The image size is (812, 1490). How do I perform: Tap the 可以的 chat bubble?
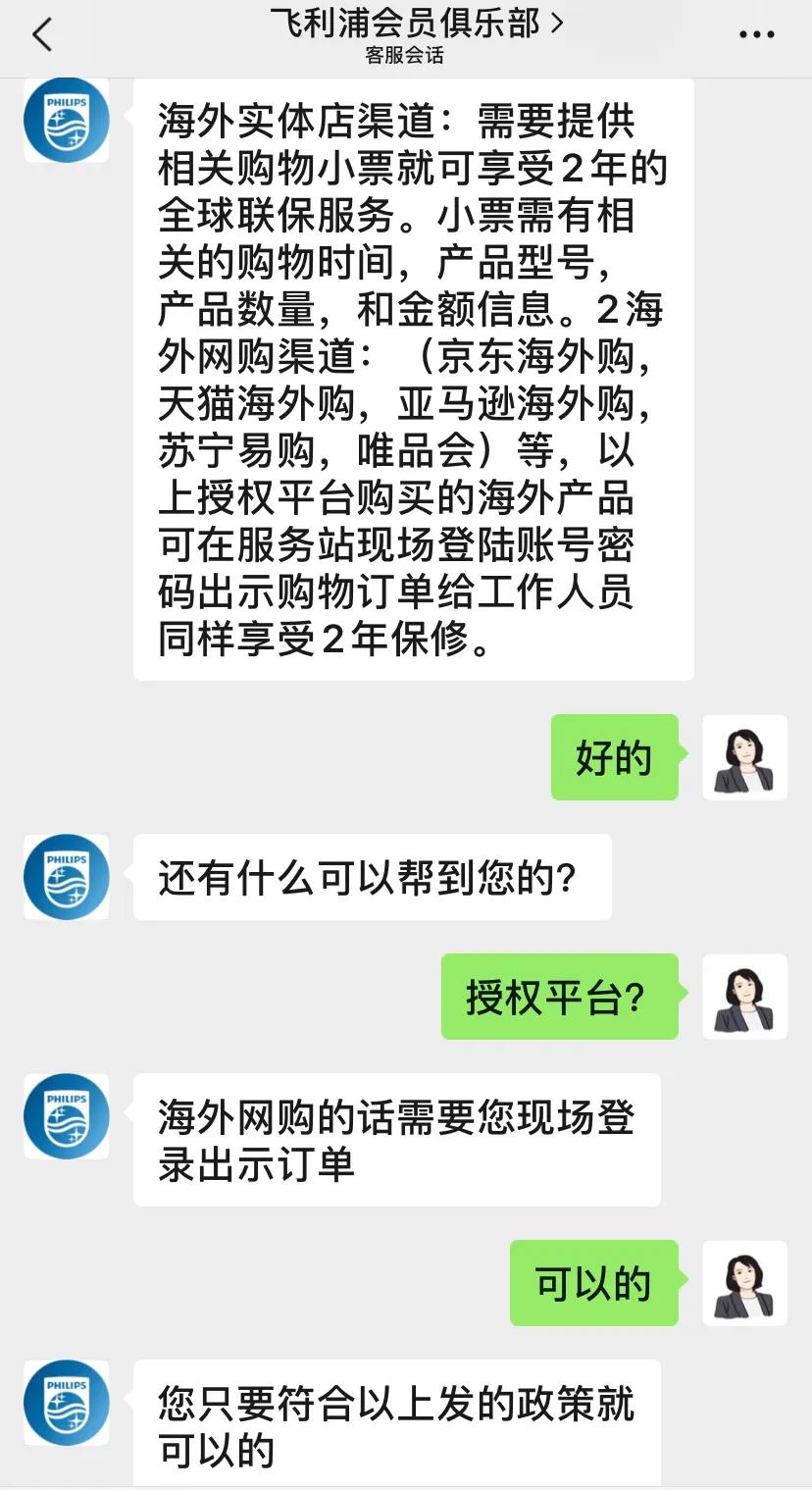point(593,1283)
